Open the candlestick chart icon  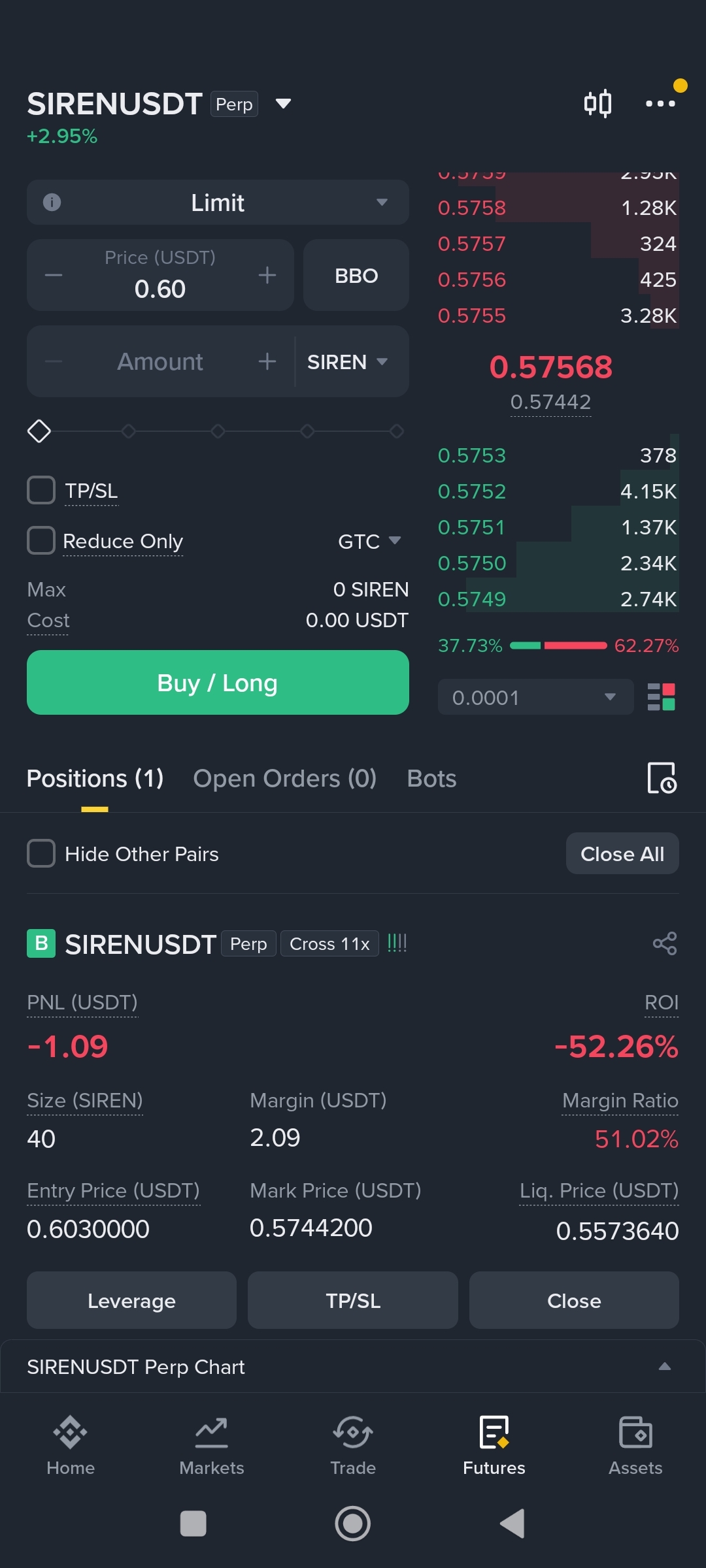pyautogui.click(x=597, y=103)
